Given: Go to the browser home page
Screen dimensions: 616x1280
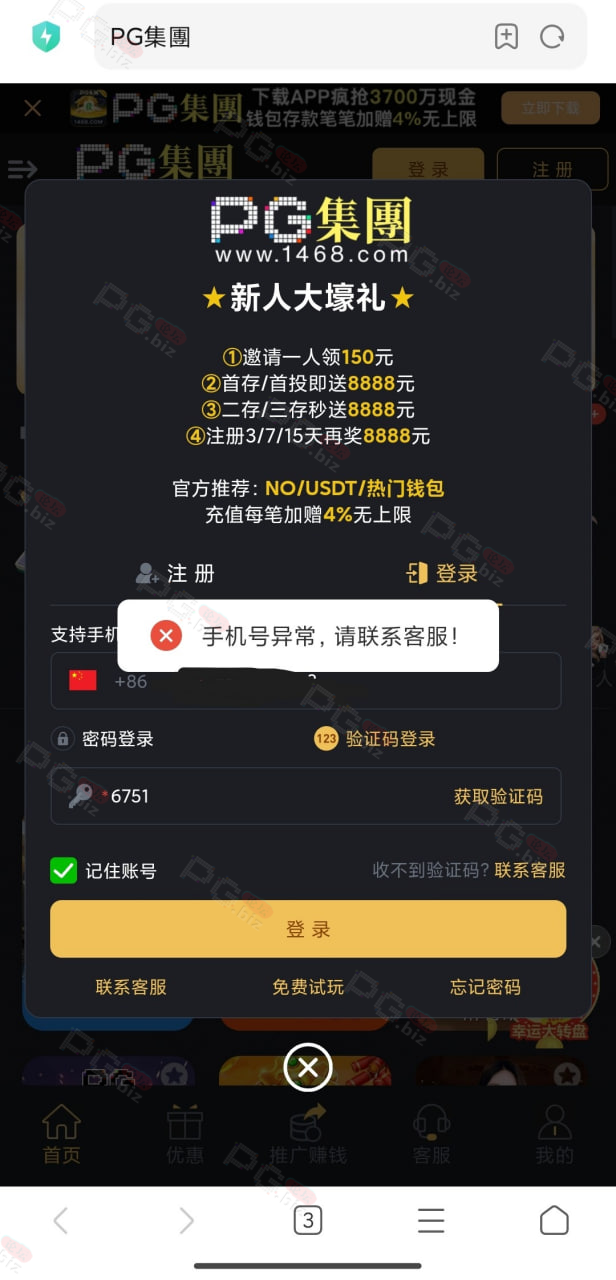Looking at the screenshot, I should click(x=554, y=1220).
